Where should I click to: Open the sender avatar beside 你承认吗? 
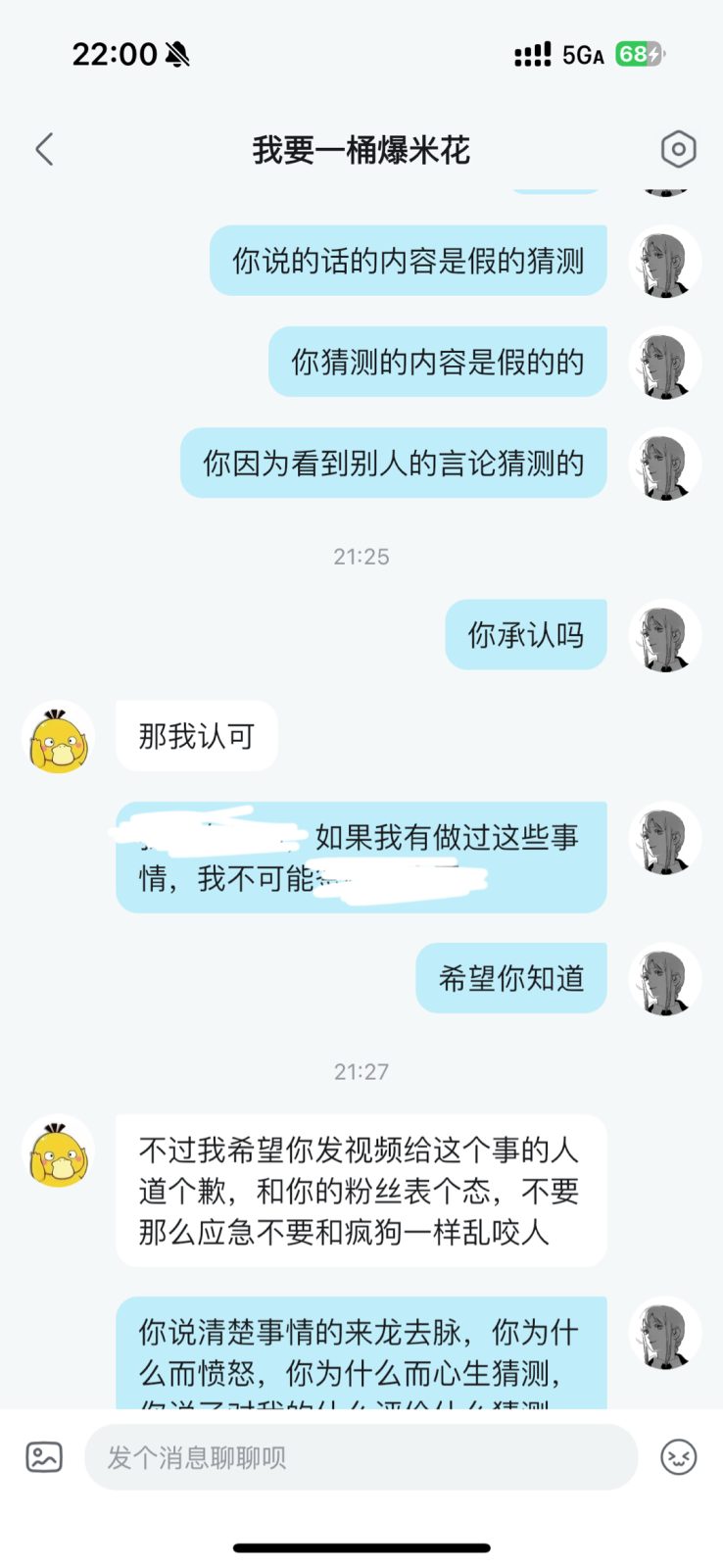tap(664, 636)
